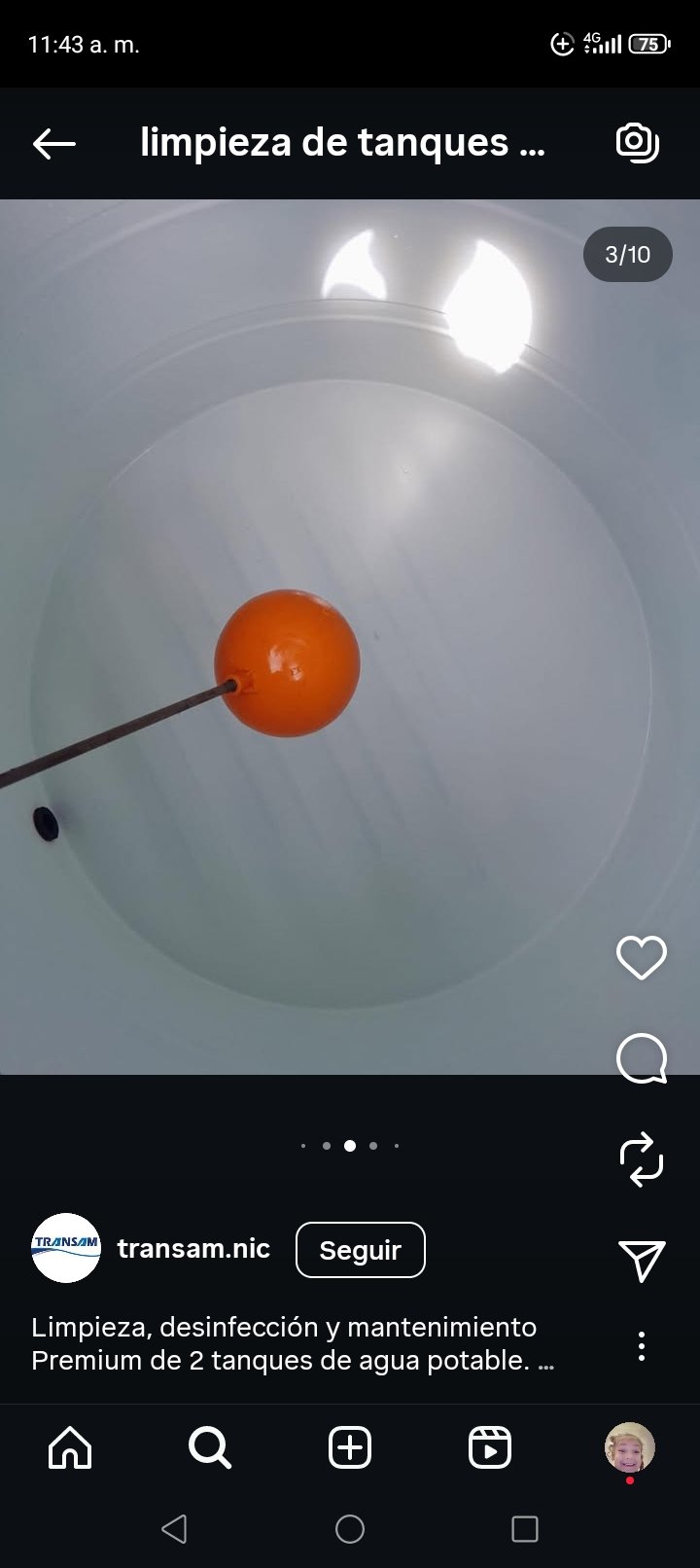700x1568 pixels.
Task: Share the post via paper plane icon
Action: coord(642,1261)
